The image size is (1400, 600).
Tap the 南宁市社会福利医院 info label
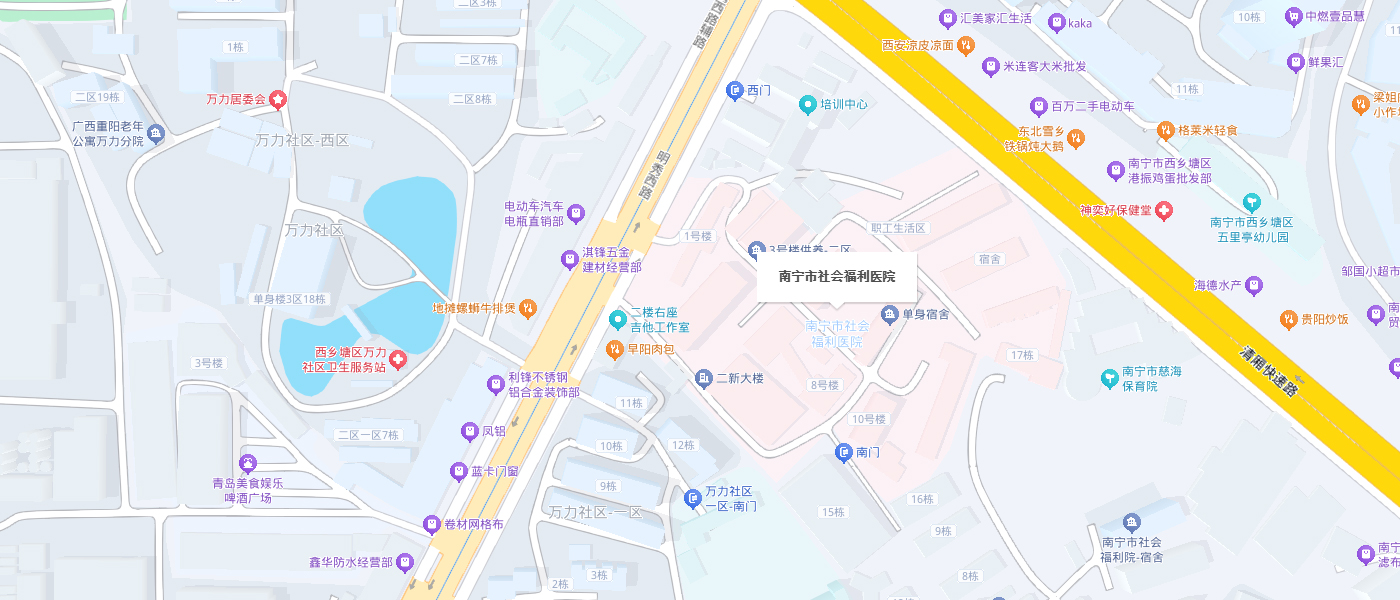click(836, 277)
